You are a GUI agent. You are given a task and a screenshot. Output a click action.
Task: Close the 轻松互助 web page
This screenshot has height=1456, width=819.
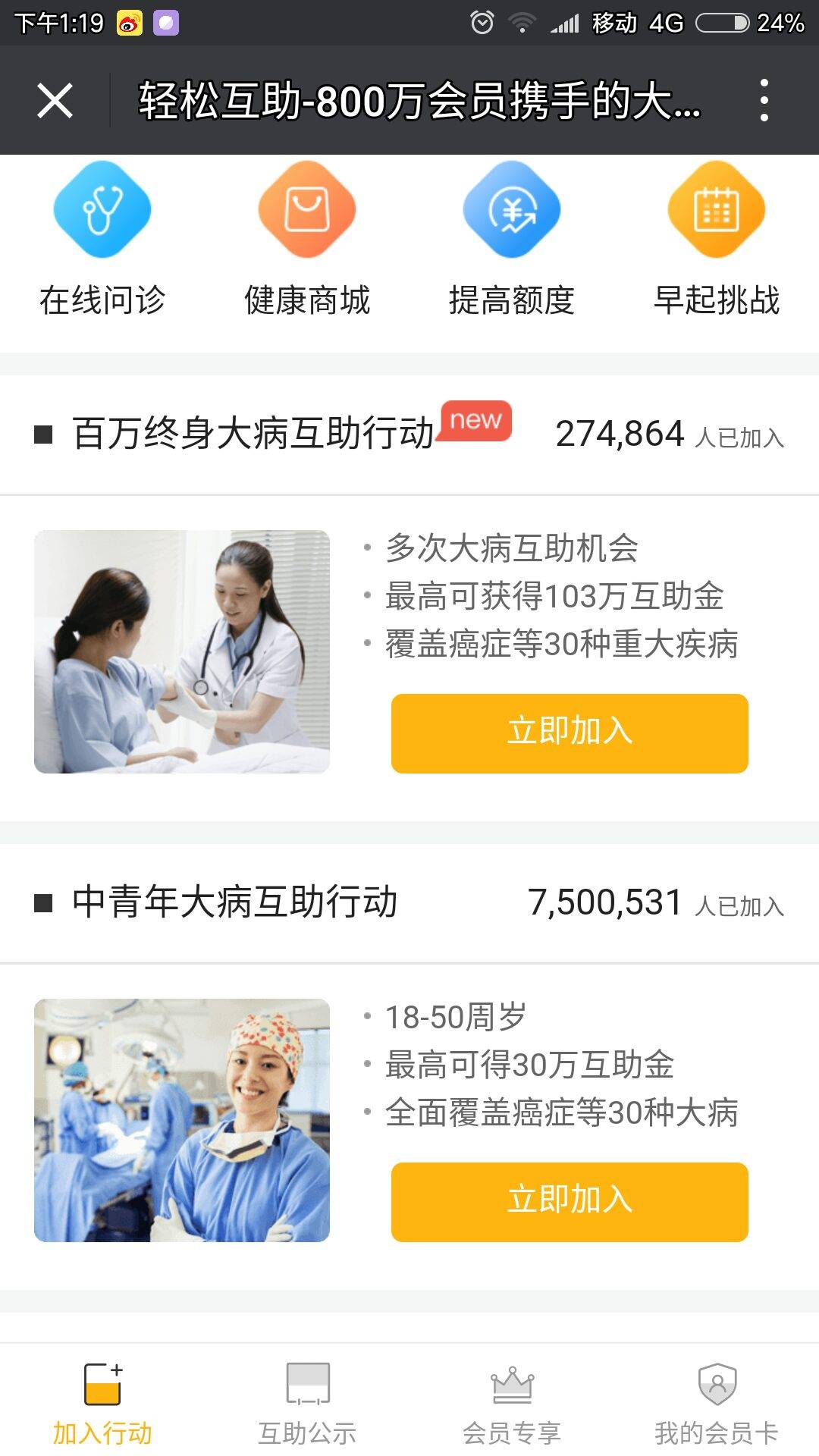55,101
